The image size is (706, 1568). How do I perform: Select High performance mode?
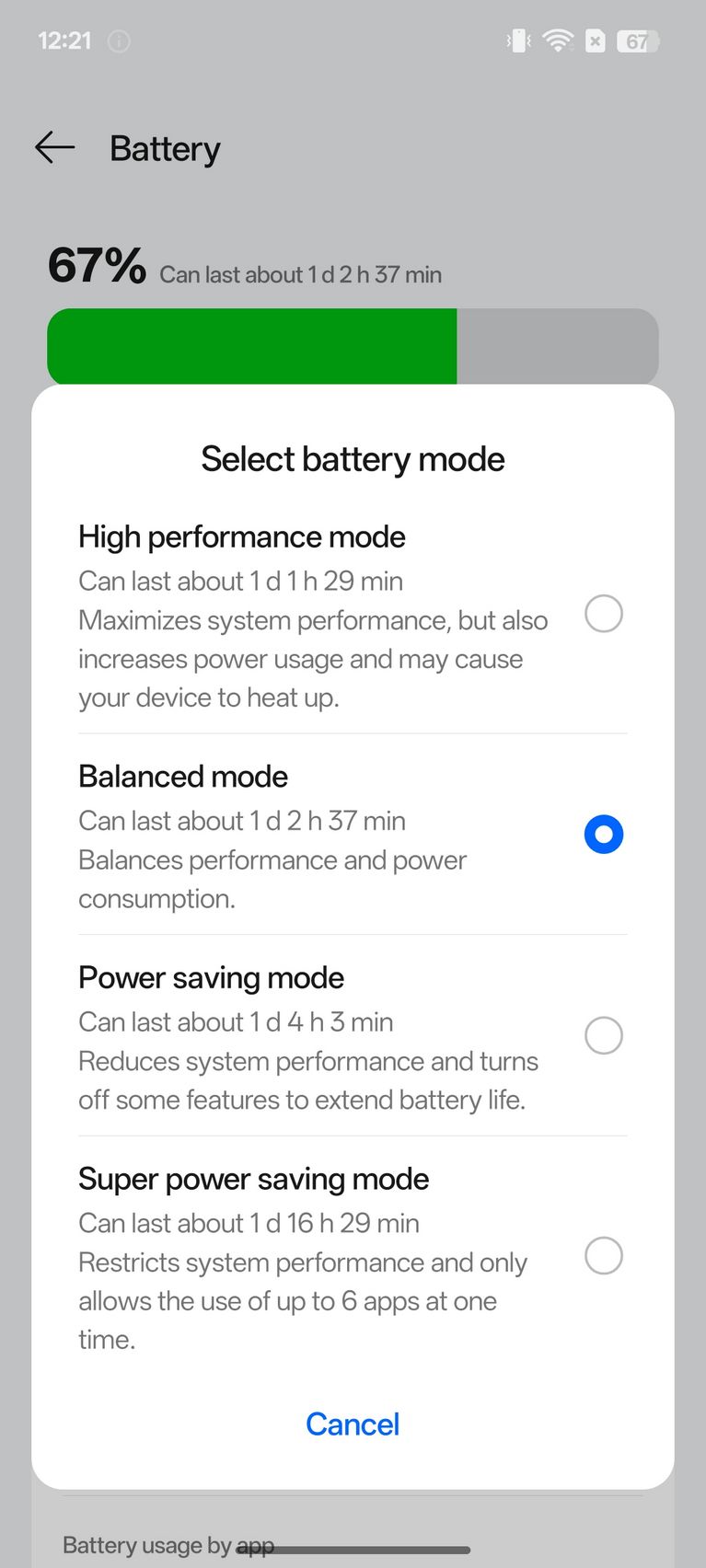click(x=353, y=616)
